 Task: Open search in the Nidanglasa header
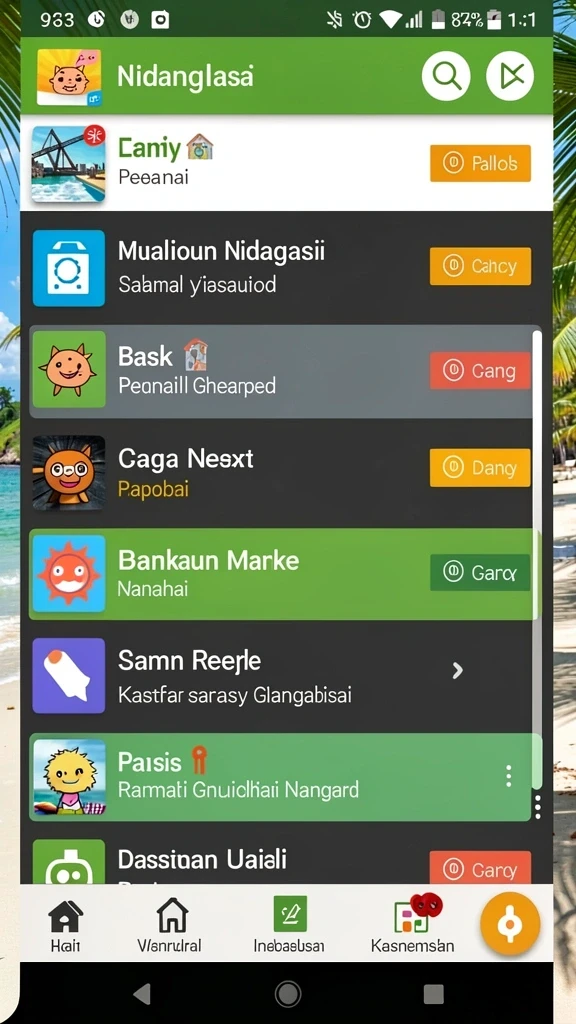point(446,76)
